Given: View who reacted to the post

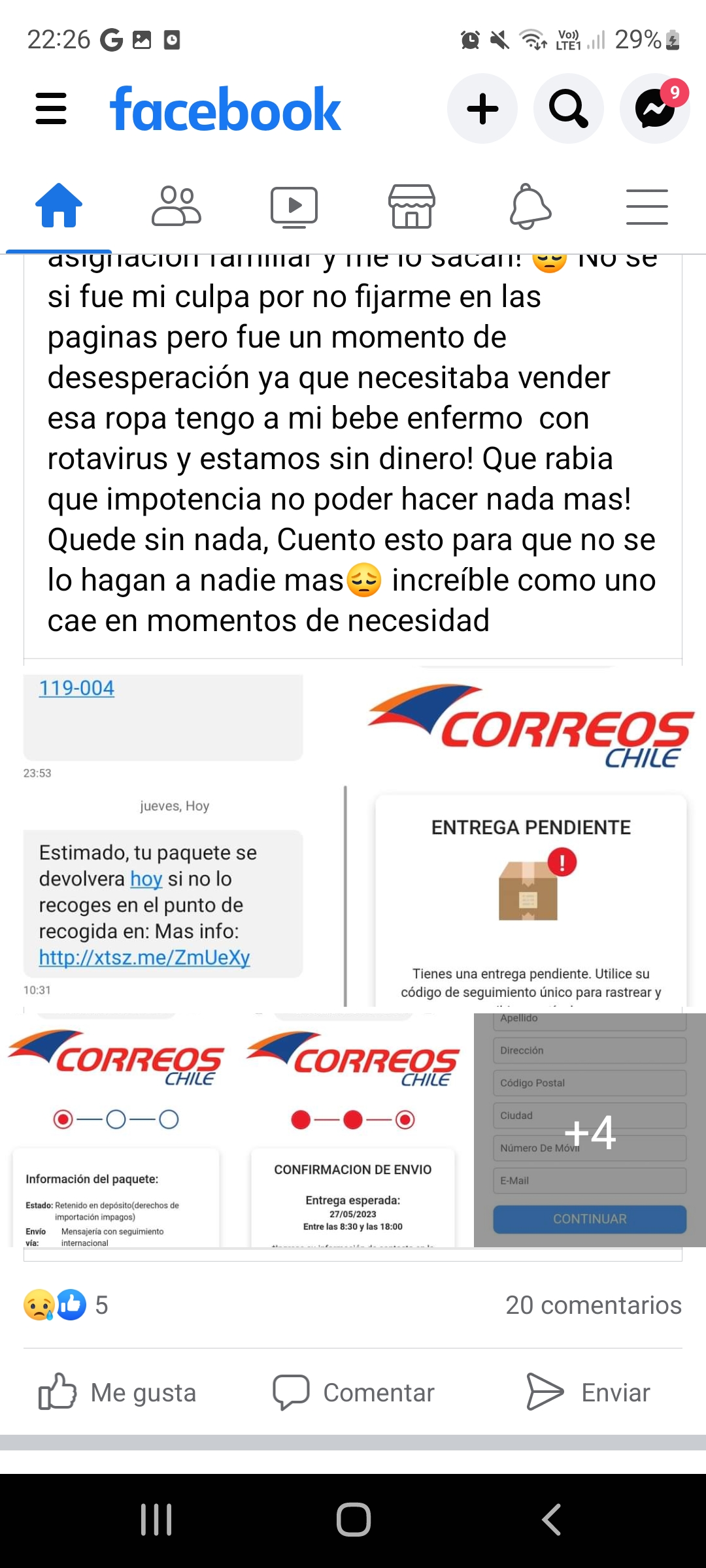Looking at the screenshot, I should [65, 1305].
